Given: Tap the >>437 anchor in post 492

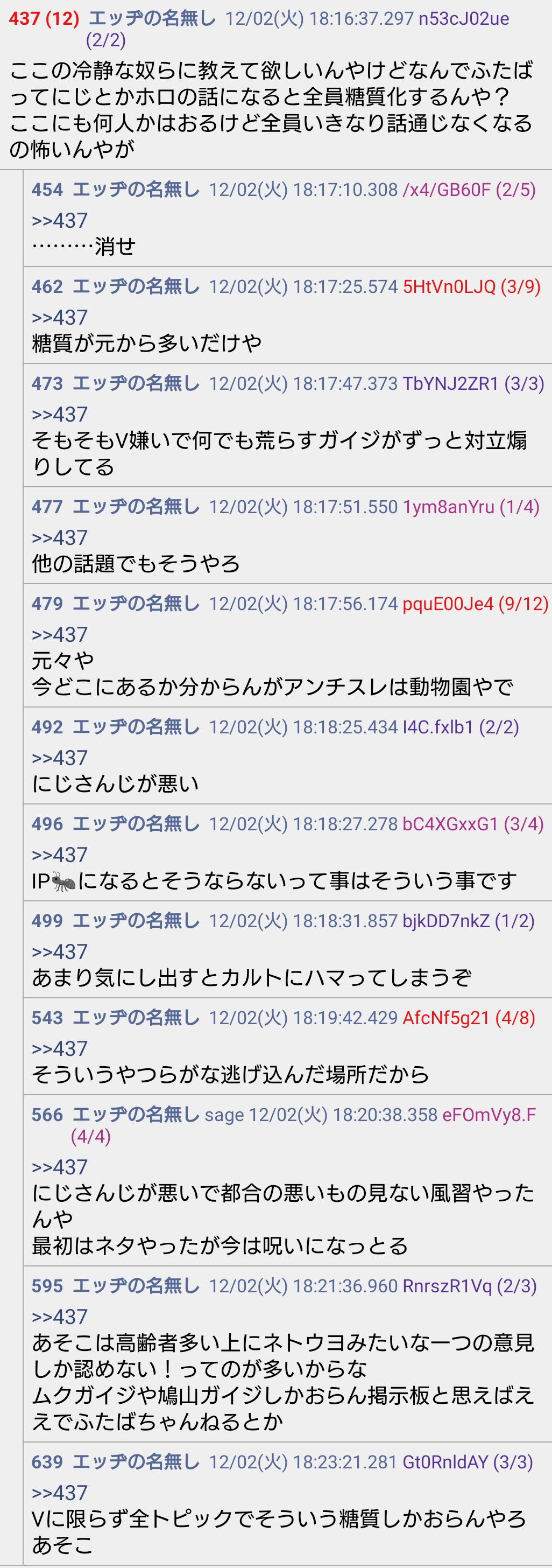Looking at the screenshot, I should tap(60, 757).
